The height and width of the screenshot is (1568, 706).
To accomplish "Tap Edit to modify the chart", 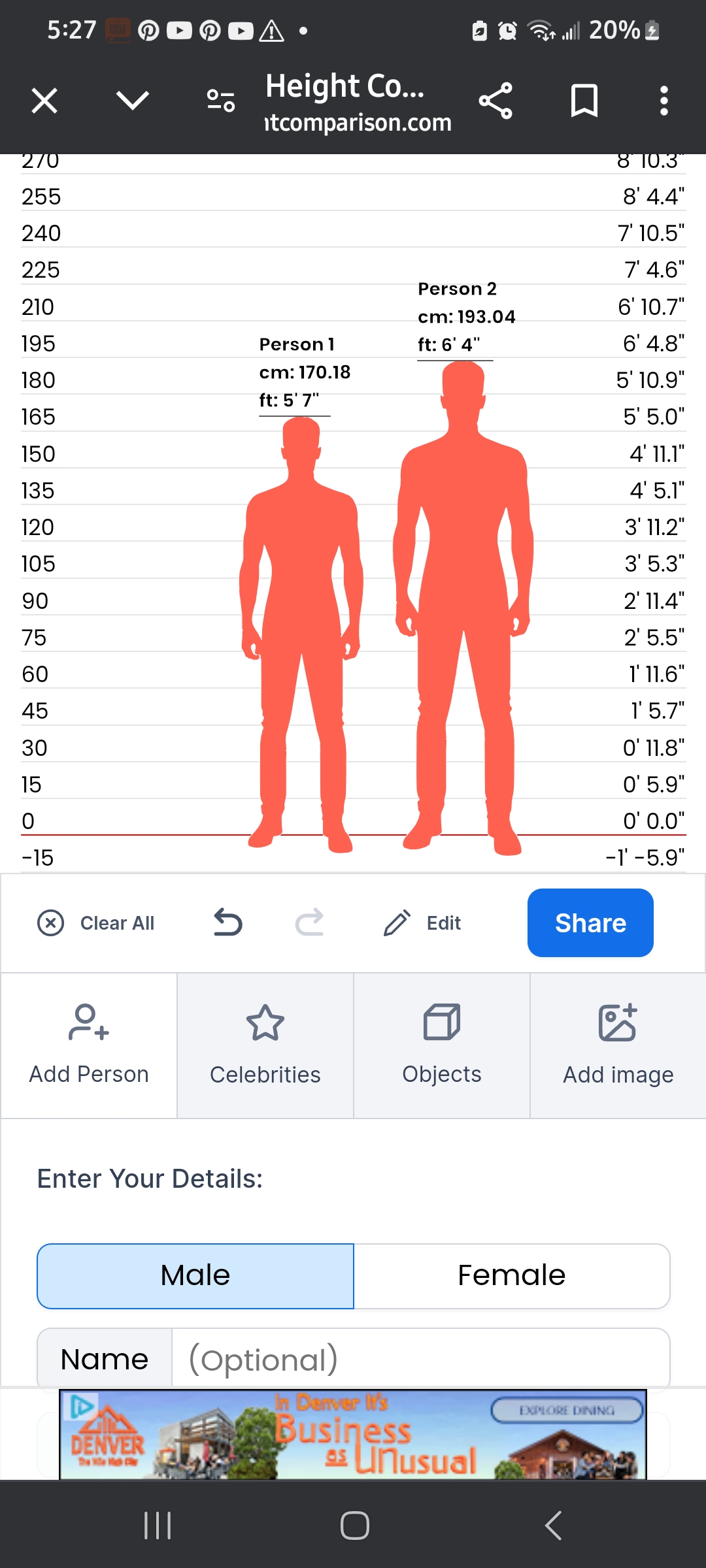I will (x=422, y=923).
